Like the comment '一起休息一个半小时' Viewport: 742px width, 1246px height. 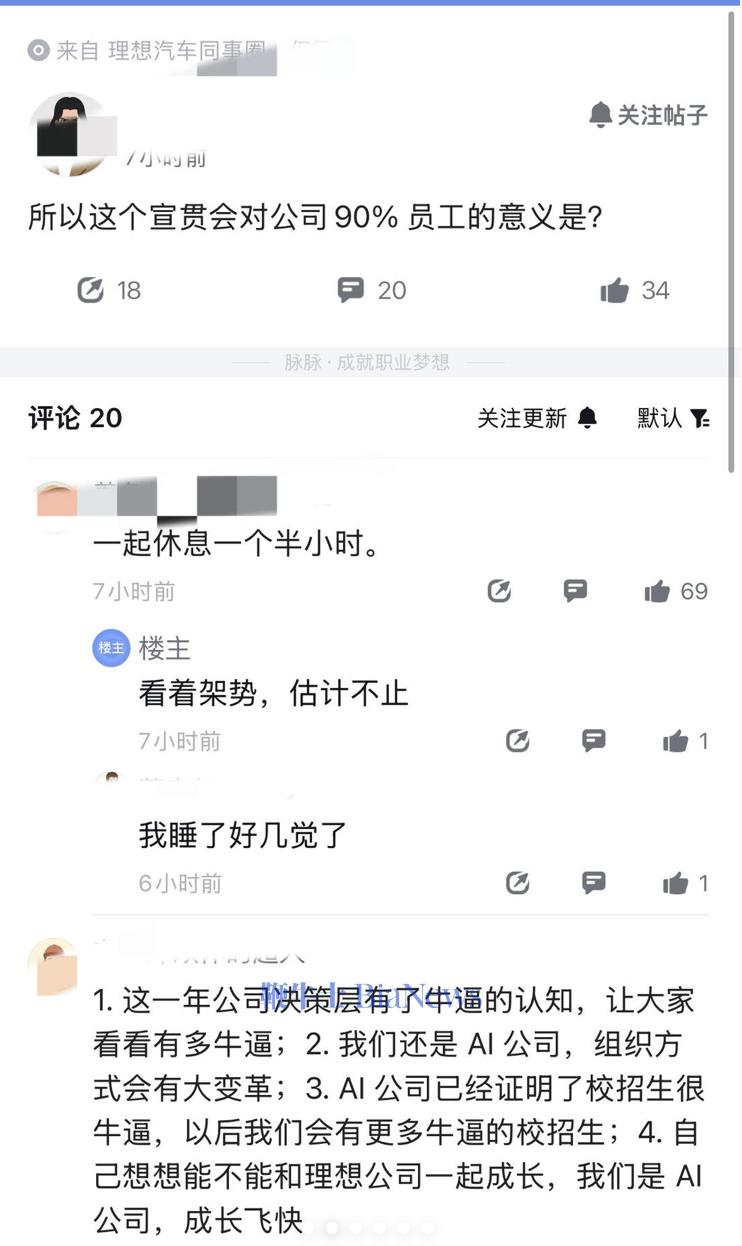click(x=657, y=591)
